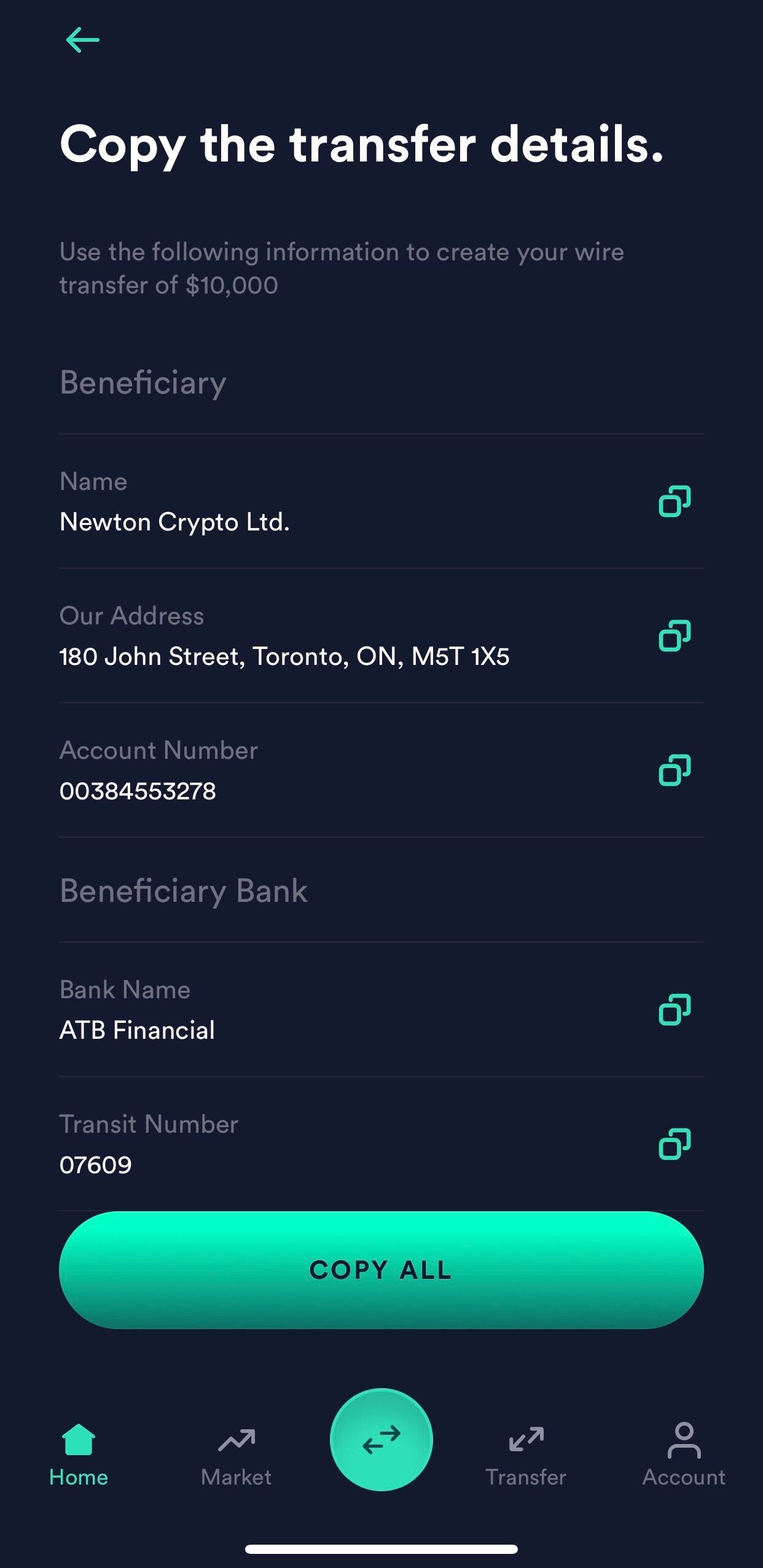Image resolution: width=763 pixels, height=1568 pixels.
Task: Go back using the top arrow
Action: tap(82, 40)
